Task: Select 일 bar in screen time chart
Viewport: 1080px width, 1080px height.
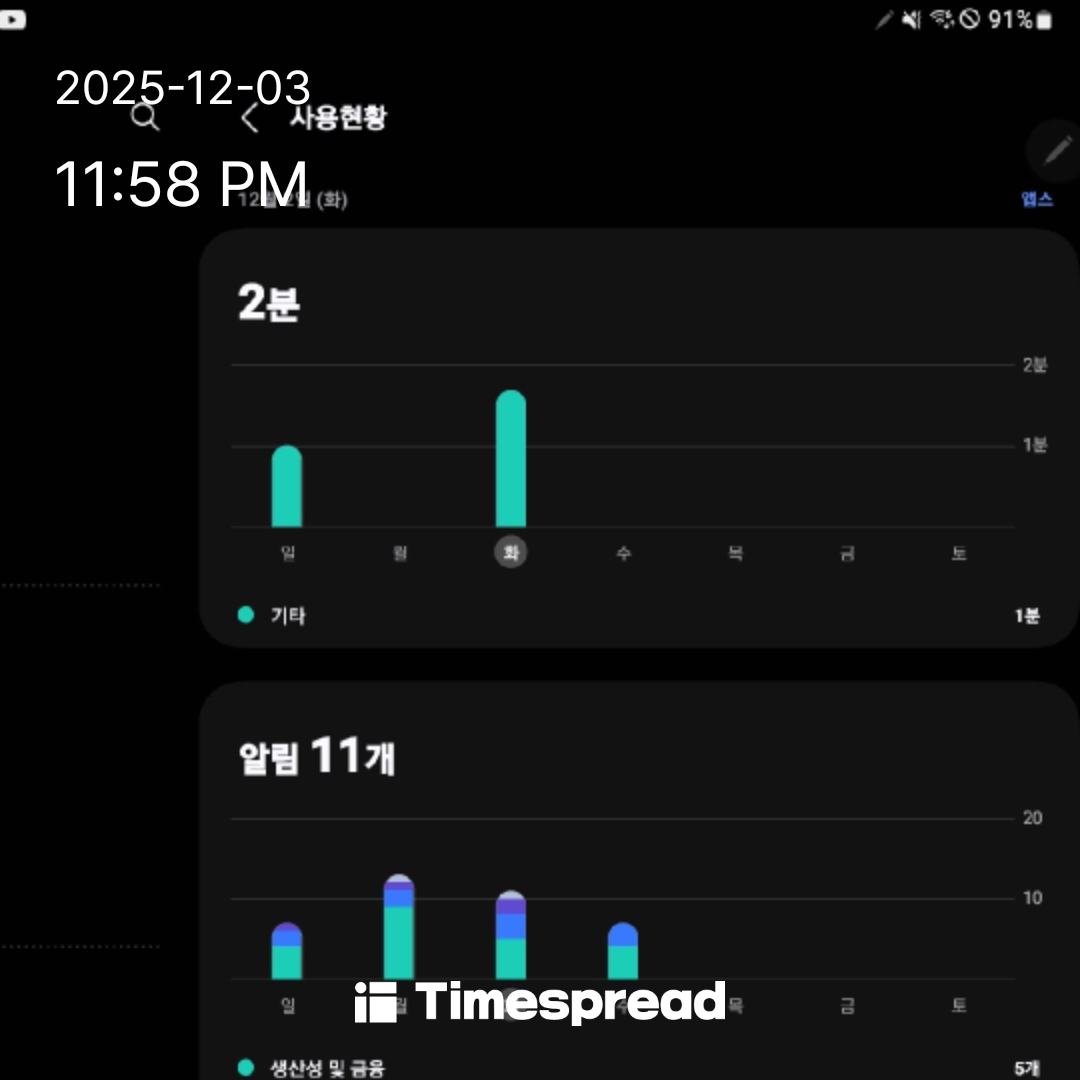Action: pos(287,487)
